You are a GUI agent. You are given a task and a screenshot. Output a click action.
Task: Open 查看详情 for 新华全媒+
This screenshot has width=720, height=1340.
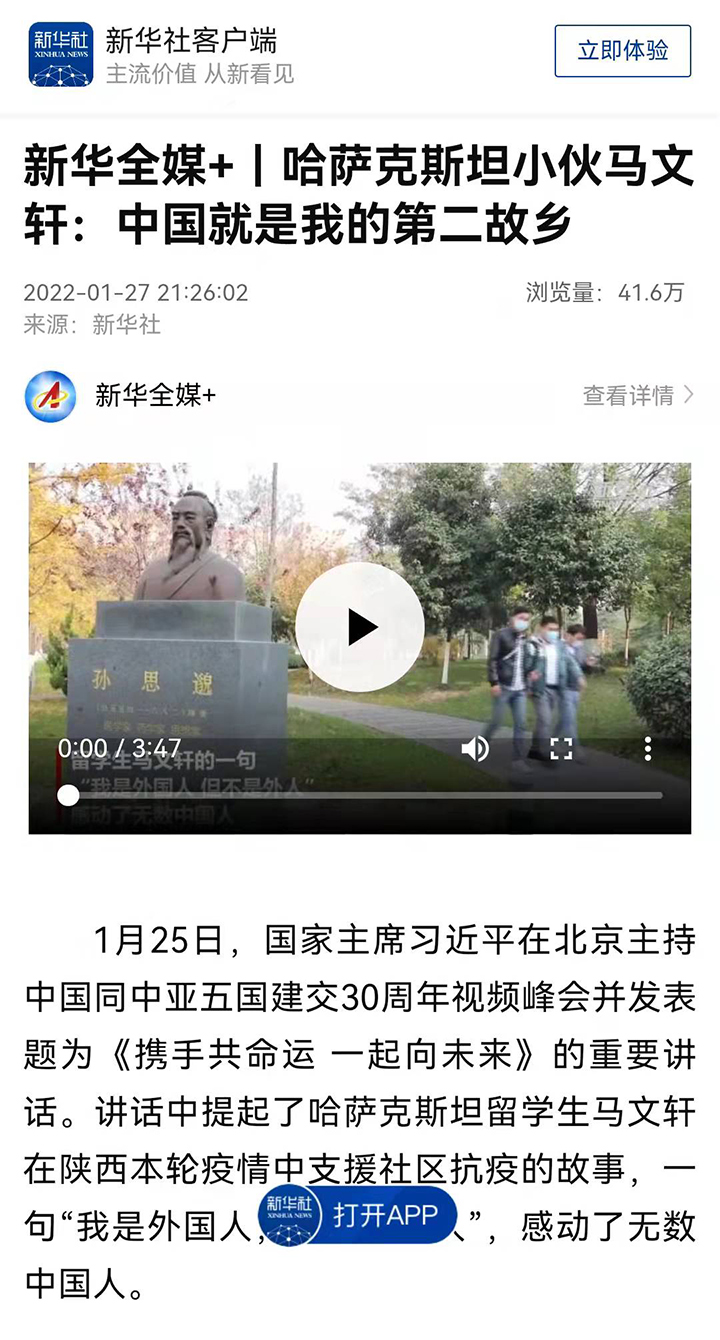click(637, 396)
